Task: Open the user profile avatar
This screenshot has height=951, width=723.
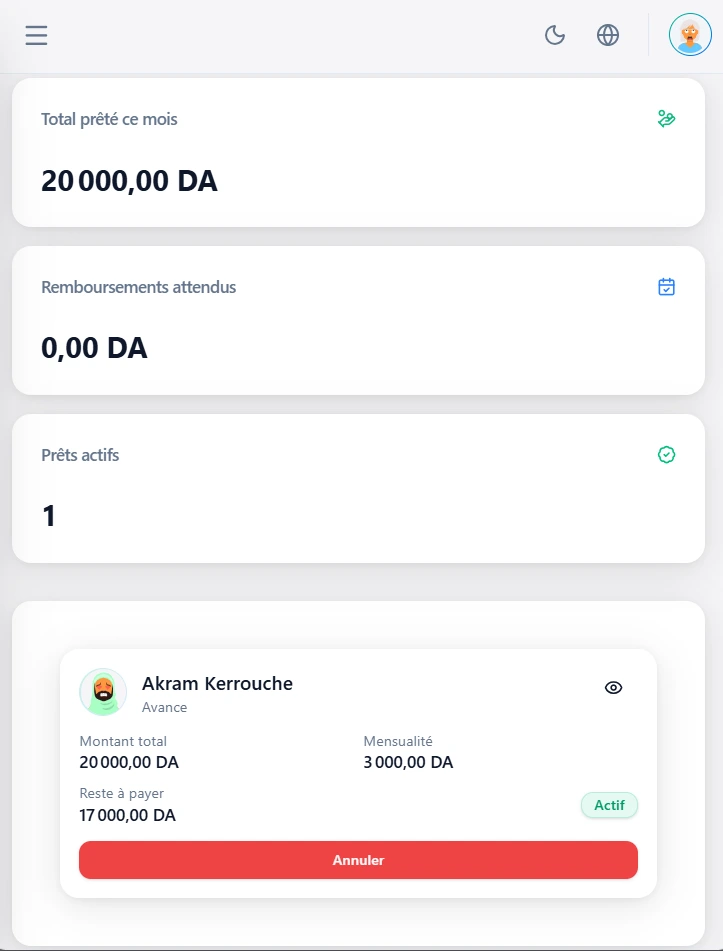Action: tap(690, 36)
